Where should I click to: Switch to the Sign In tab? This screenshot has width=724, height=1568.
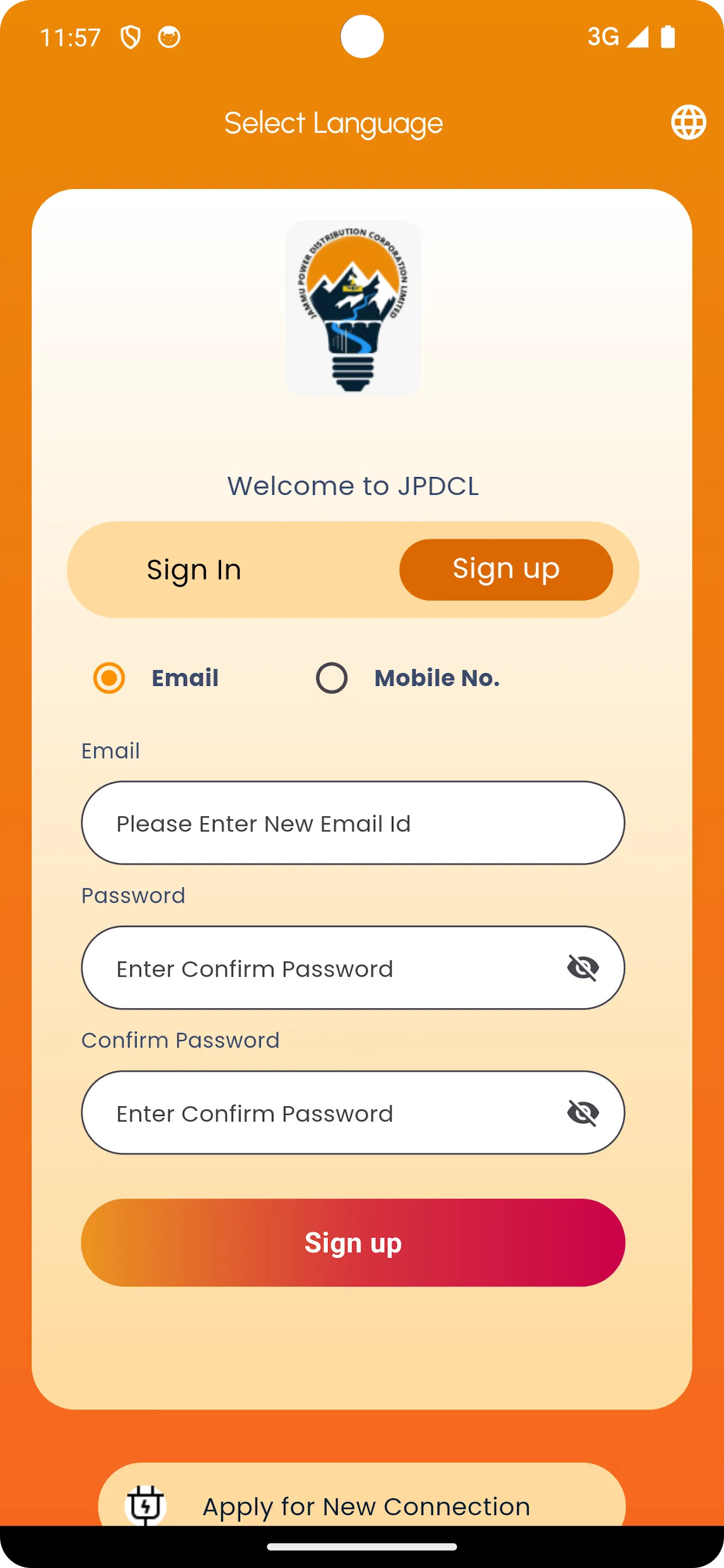(195, 569)
